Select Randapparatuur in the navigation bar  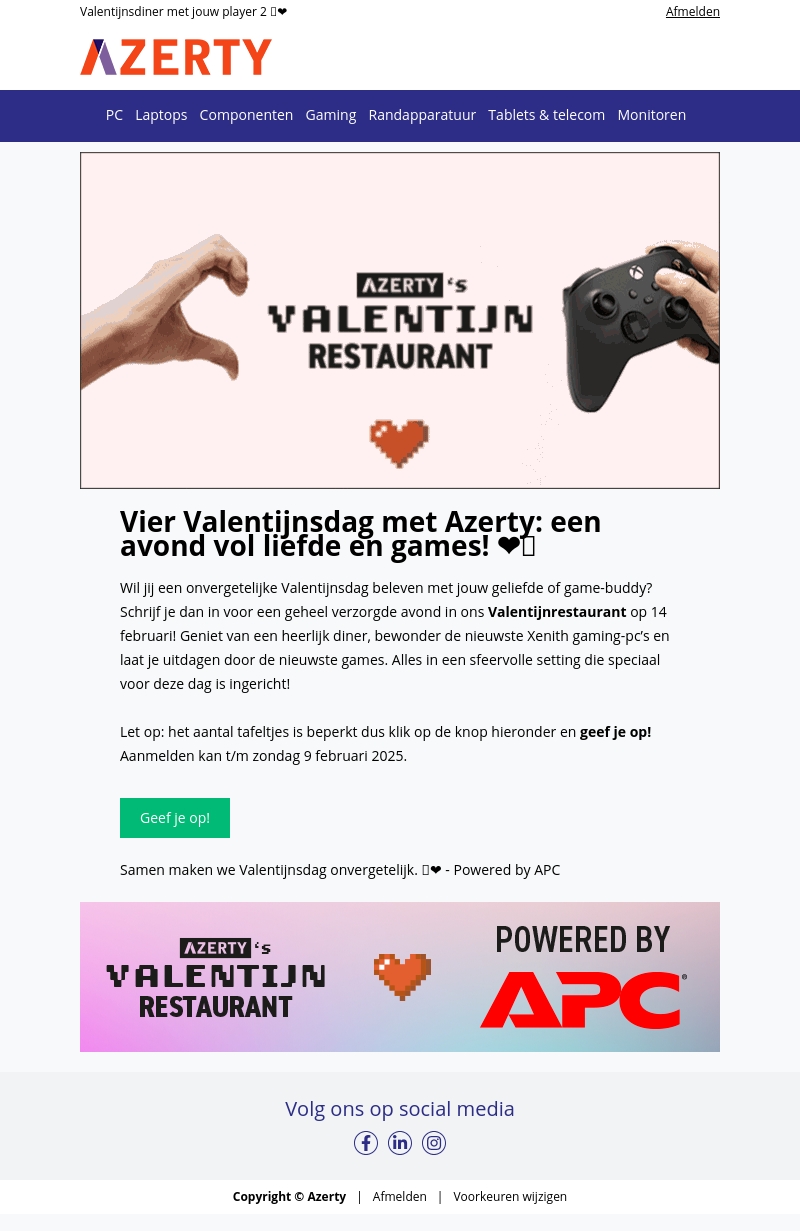tap(422, 115)
